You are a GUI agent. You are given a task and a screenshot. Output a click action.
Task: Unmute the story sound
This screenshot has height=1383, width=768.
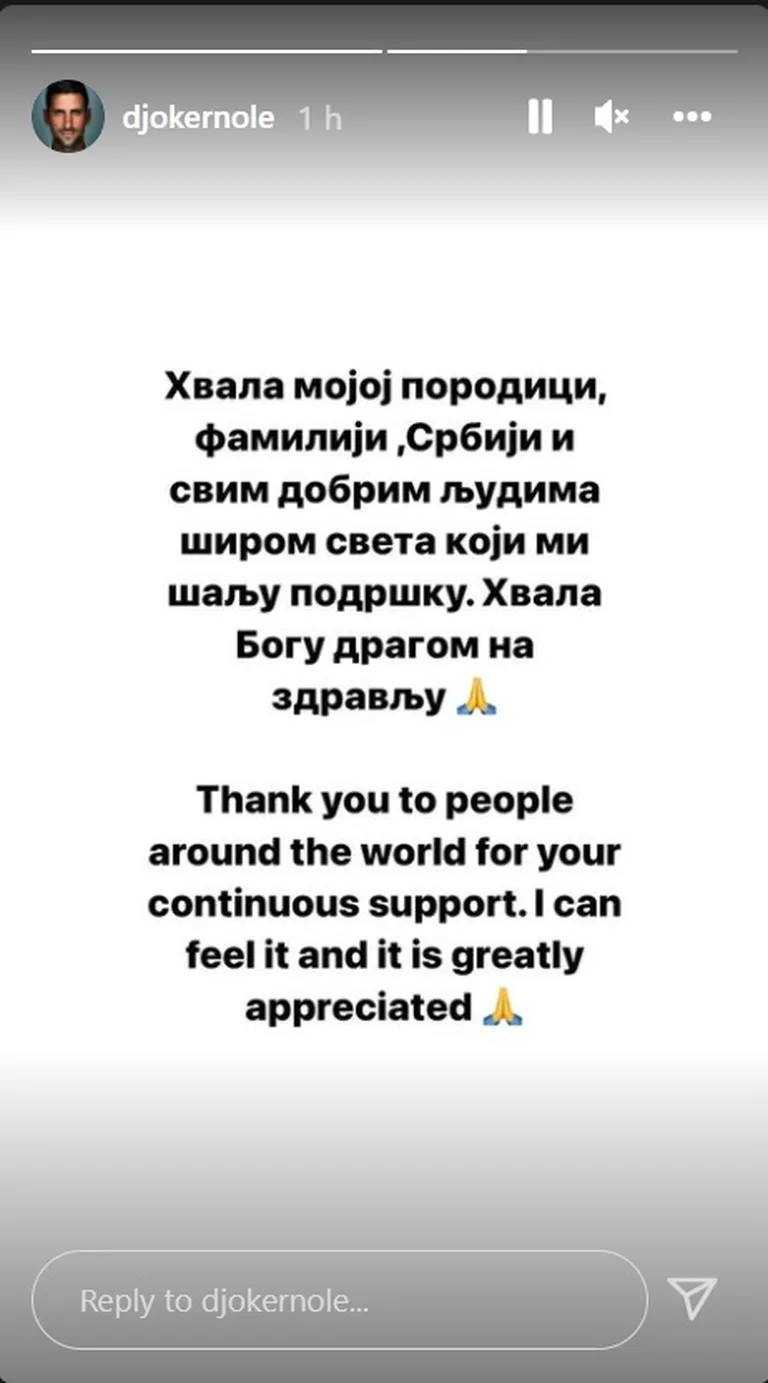(611, 117)
